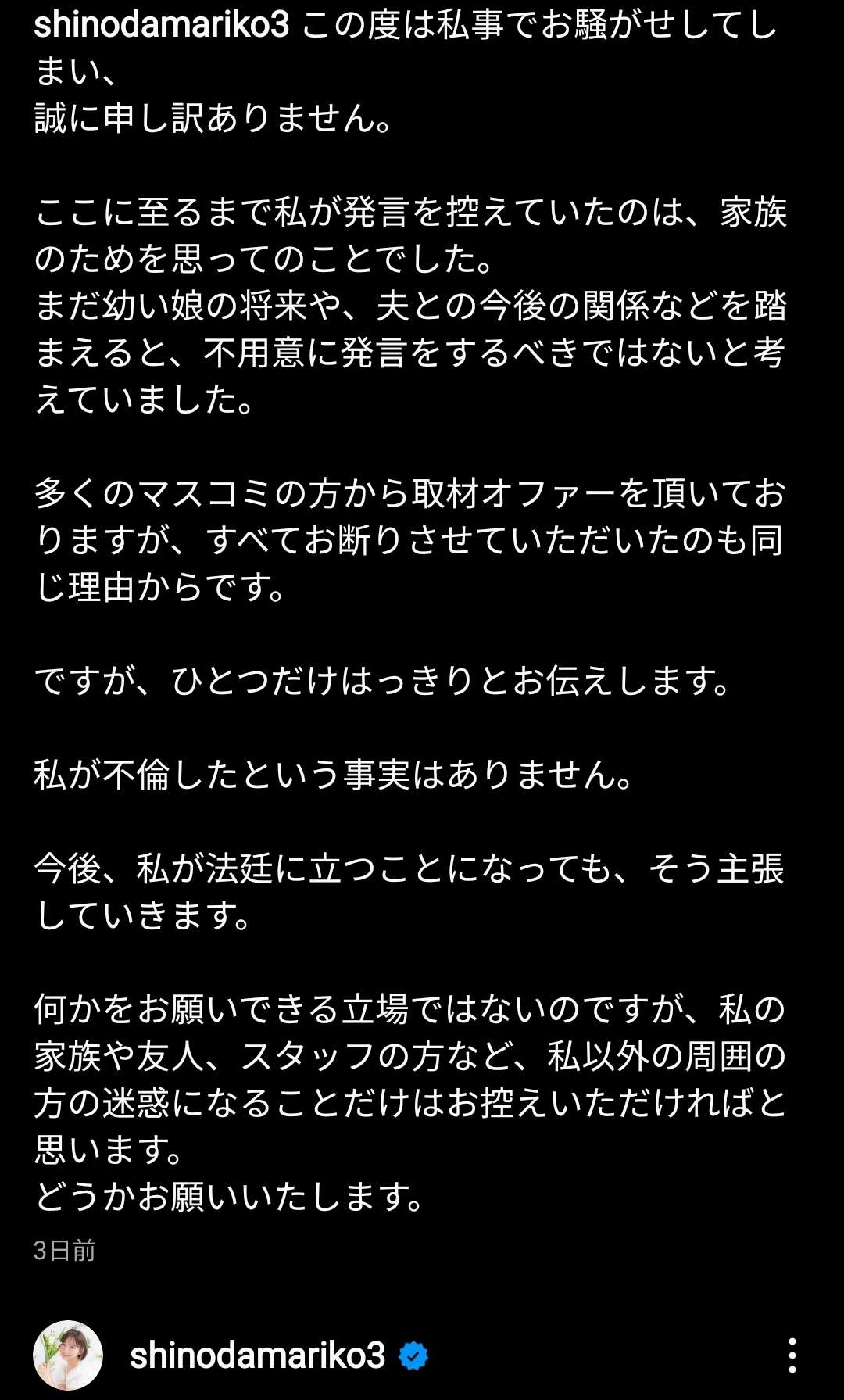Open shinodamariko3 profile from caption username
844x1400 pixels.
point(162,25)
